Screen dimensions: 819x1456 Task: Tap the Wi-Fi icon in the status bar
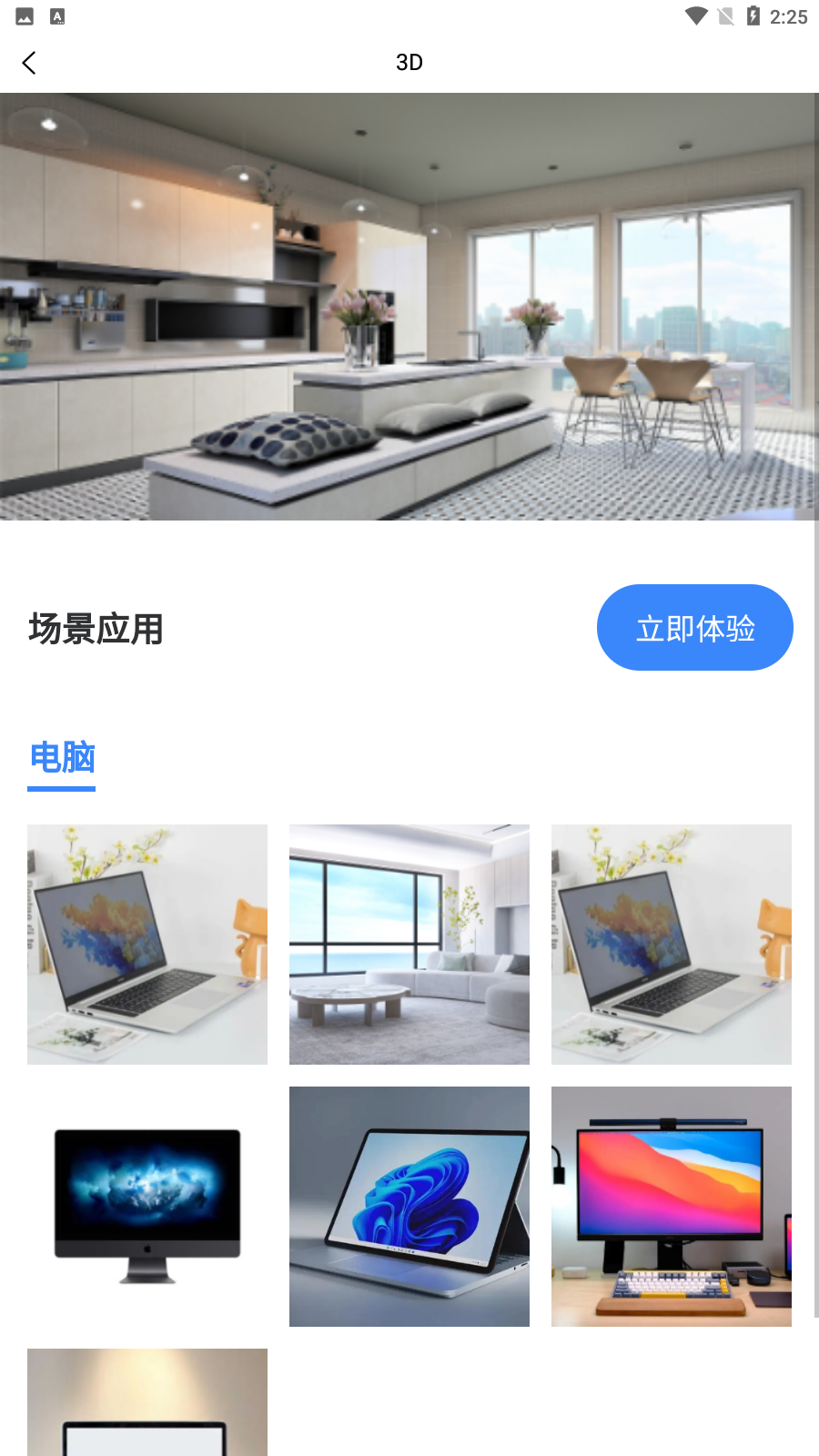(x=695, y=15)
